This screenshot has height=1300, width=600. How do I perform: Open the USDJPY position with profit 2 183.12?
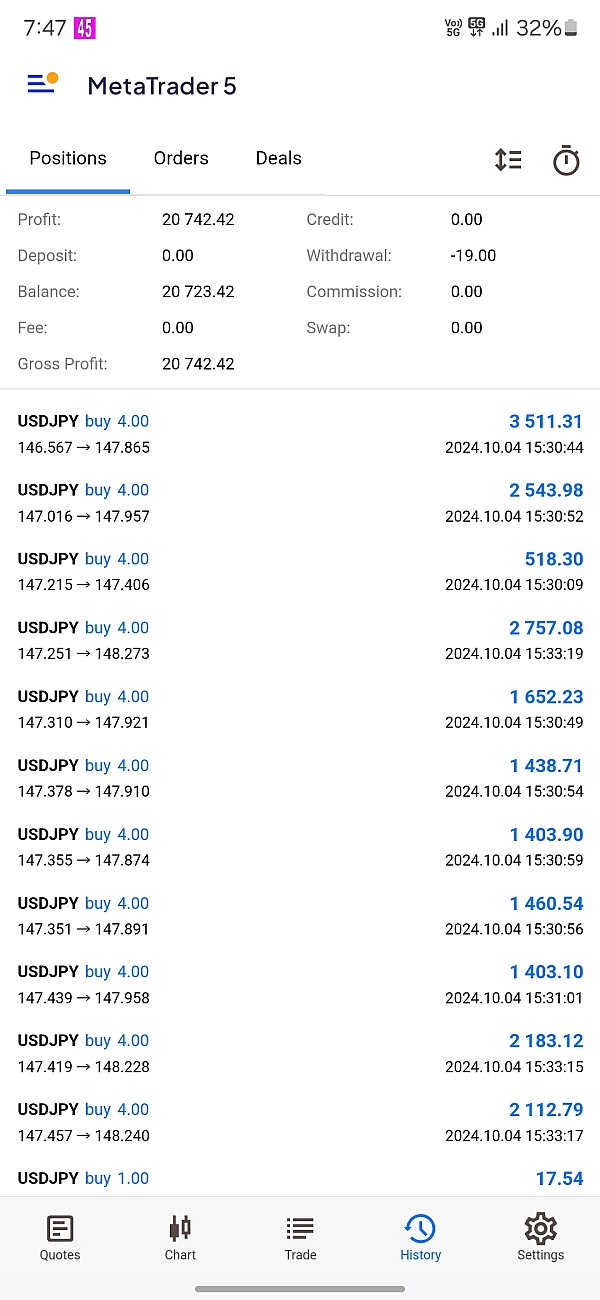(x=300, y=1054)
